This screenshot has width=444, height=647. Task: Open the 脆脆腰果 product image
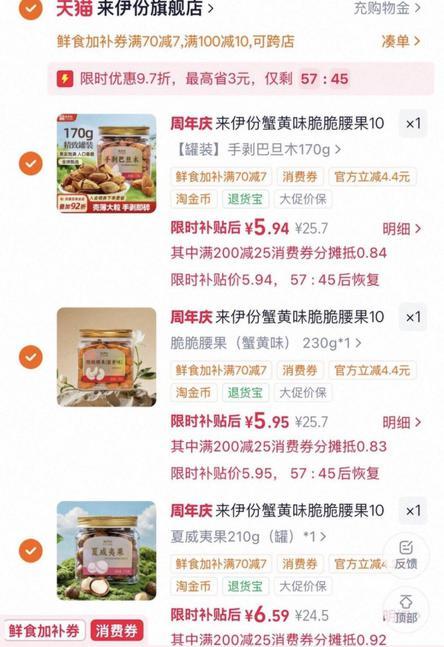coord(106,357)
